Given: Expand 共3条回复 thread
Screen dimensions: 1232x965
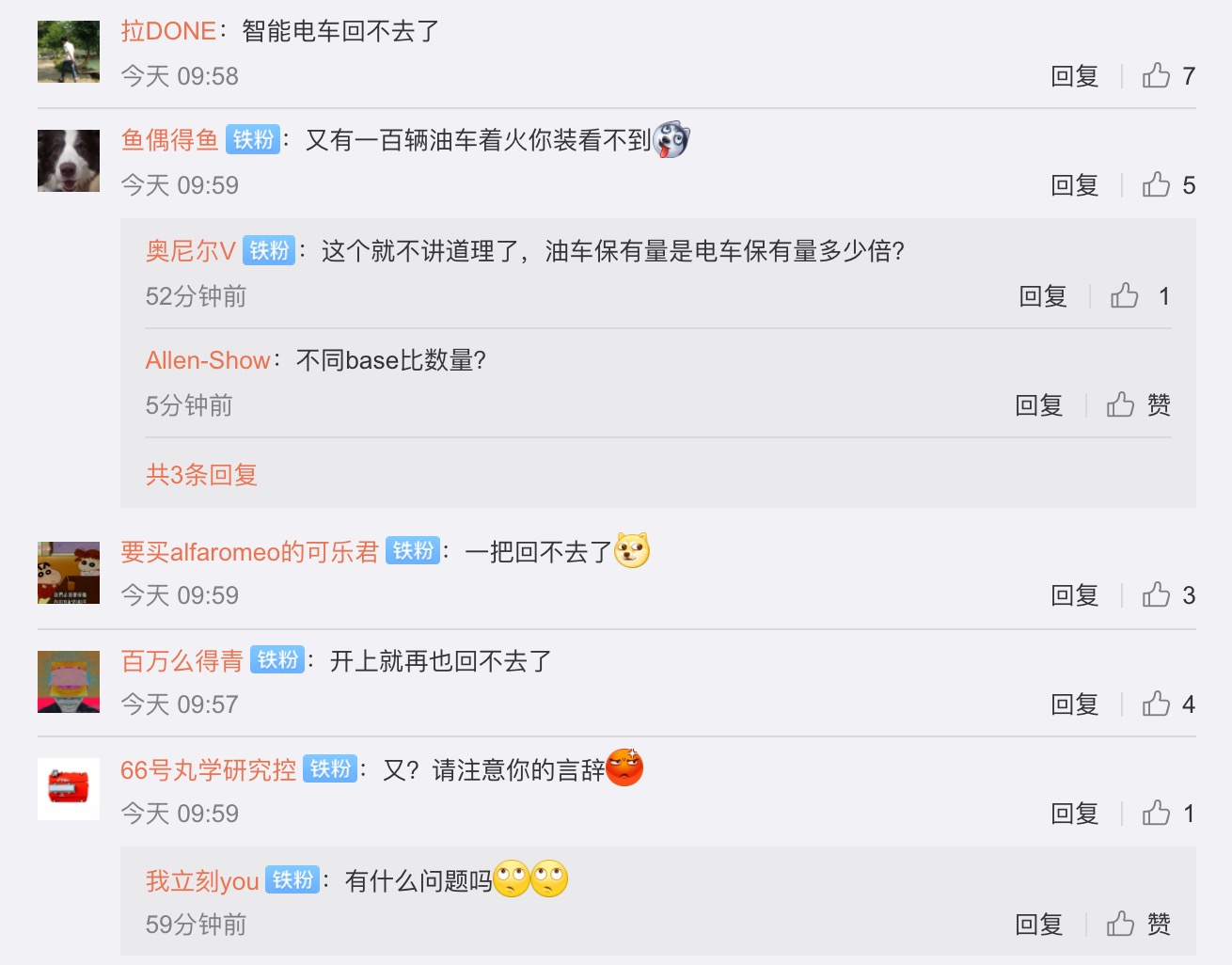Looking at the screenshot, I should point(201,475).
